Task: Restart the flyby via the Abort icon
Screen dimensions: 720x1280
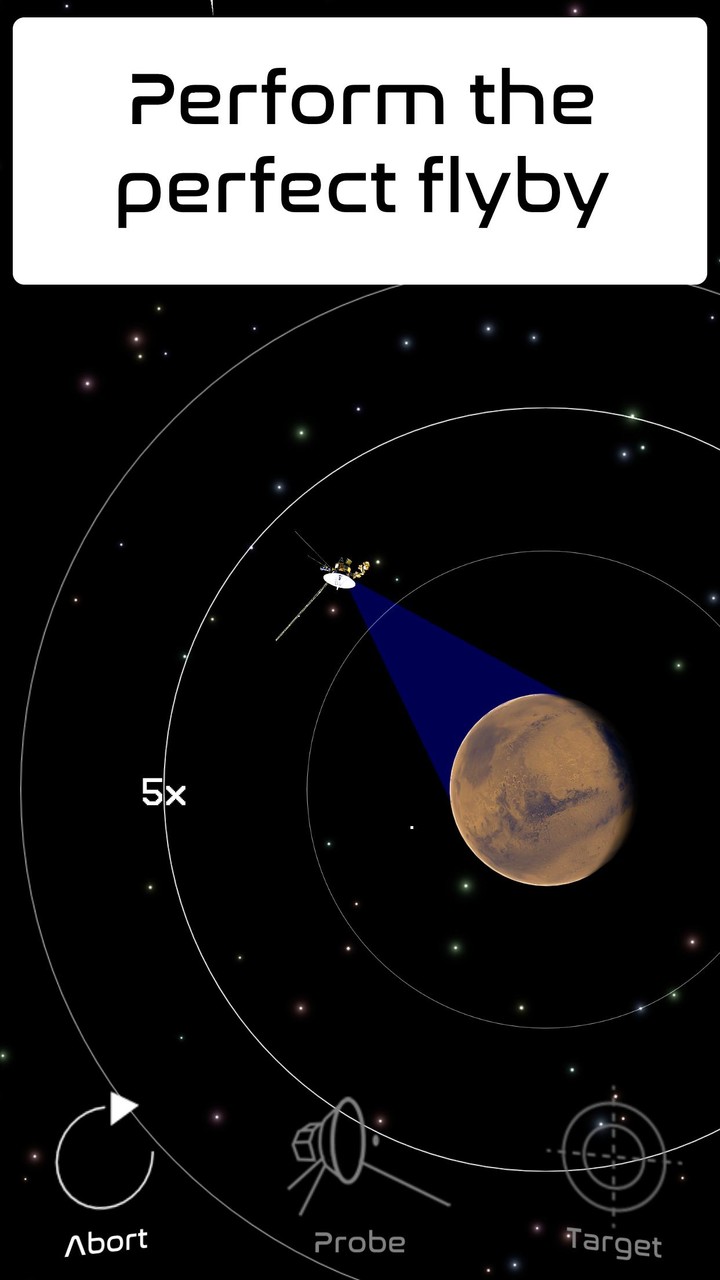Action: tap(105, 1155)
